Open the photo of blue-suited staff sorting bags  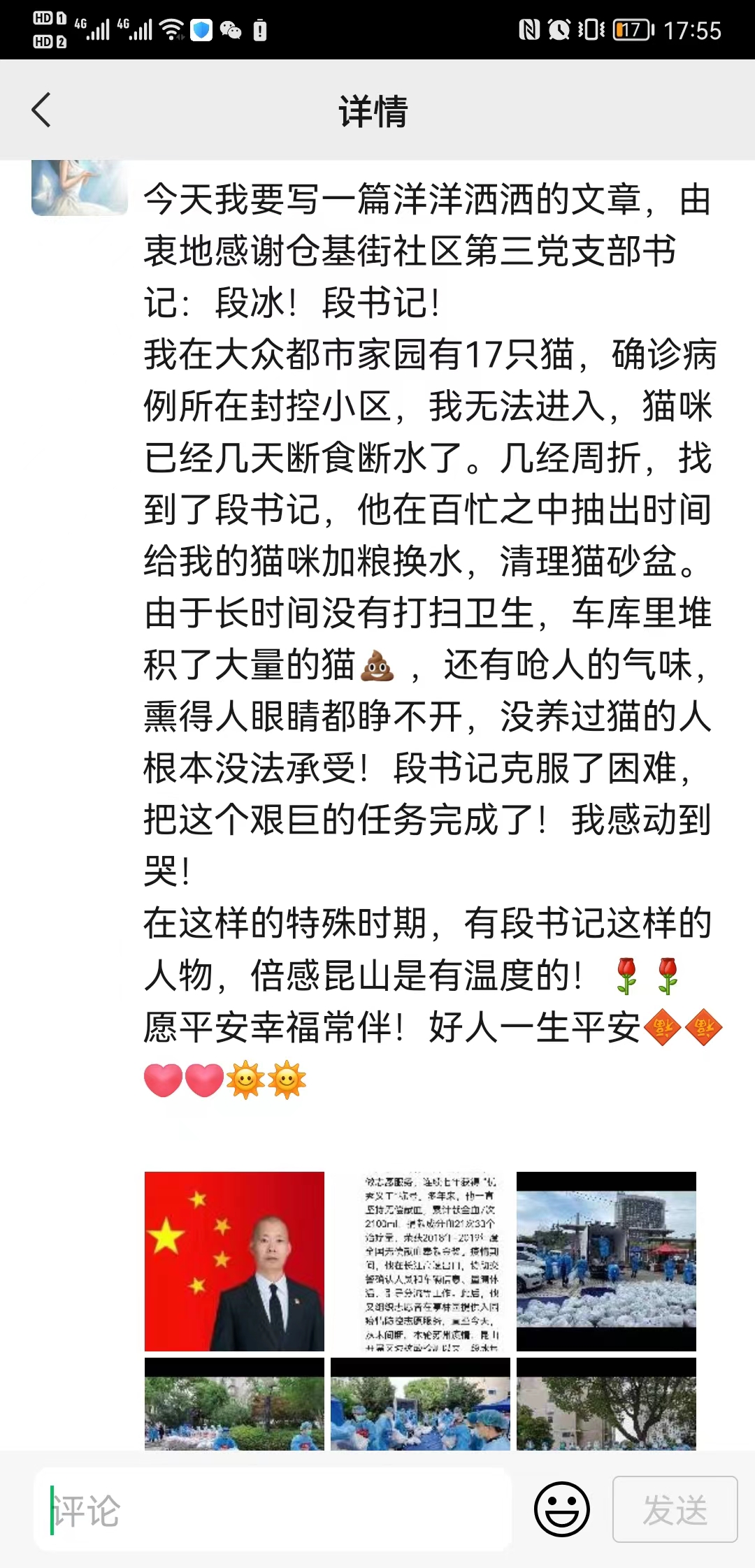tap(420, 1404)
